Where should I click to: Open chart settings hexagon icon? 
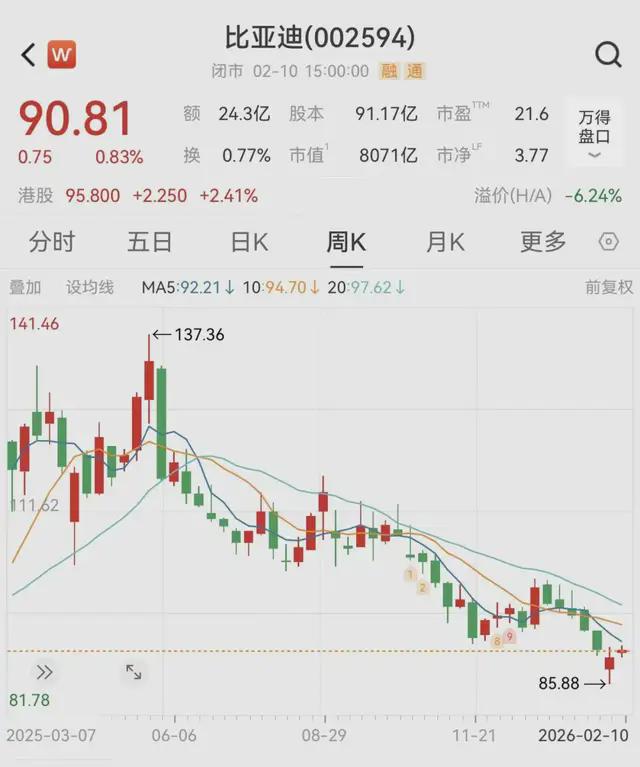coord(608,242)
